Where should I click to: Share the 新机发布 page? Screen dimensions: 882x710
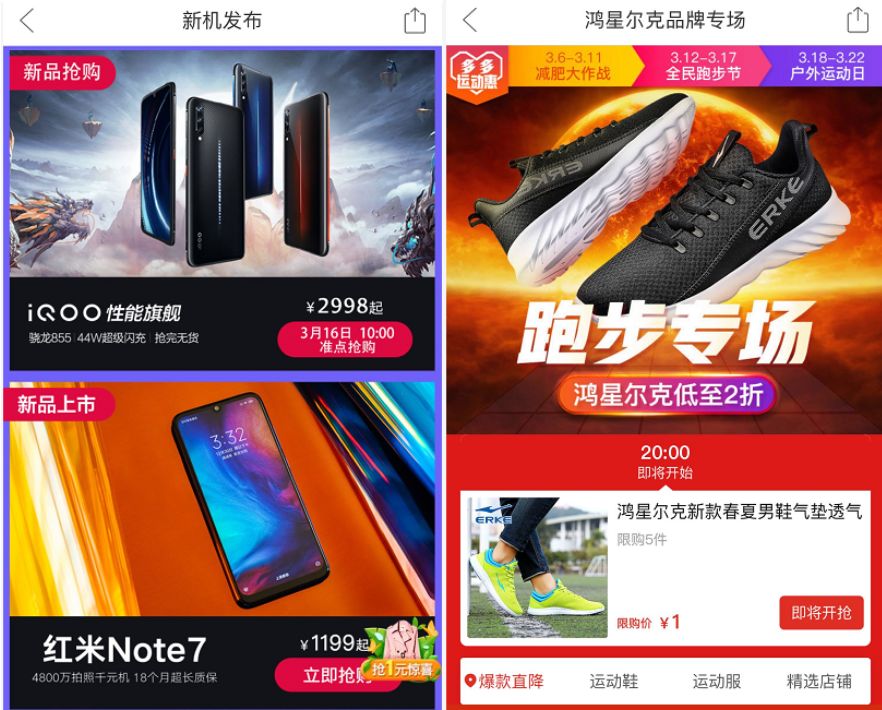point(415,21)
